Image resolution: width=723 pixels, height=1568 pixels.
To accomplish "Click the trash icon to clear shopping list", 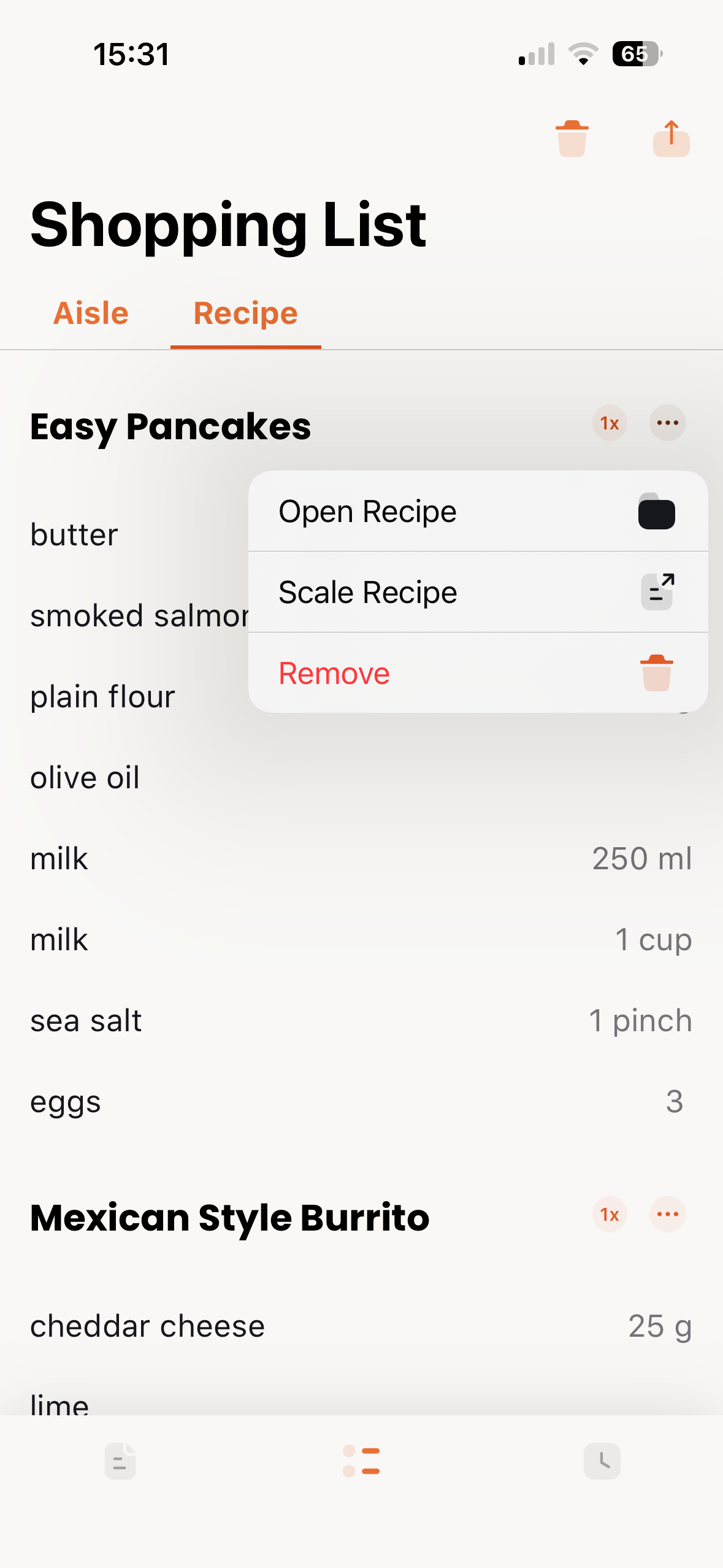I will [x=572, y=138].
